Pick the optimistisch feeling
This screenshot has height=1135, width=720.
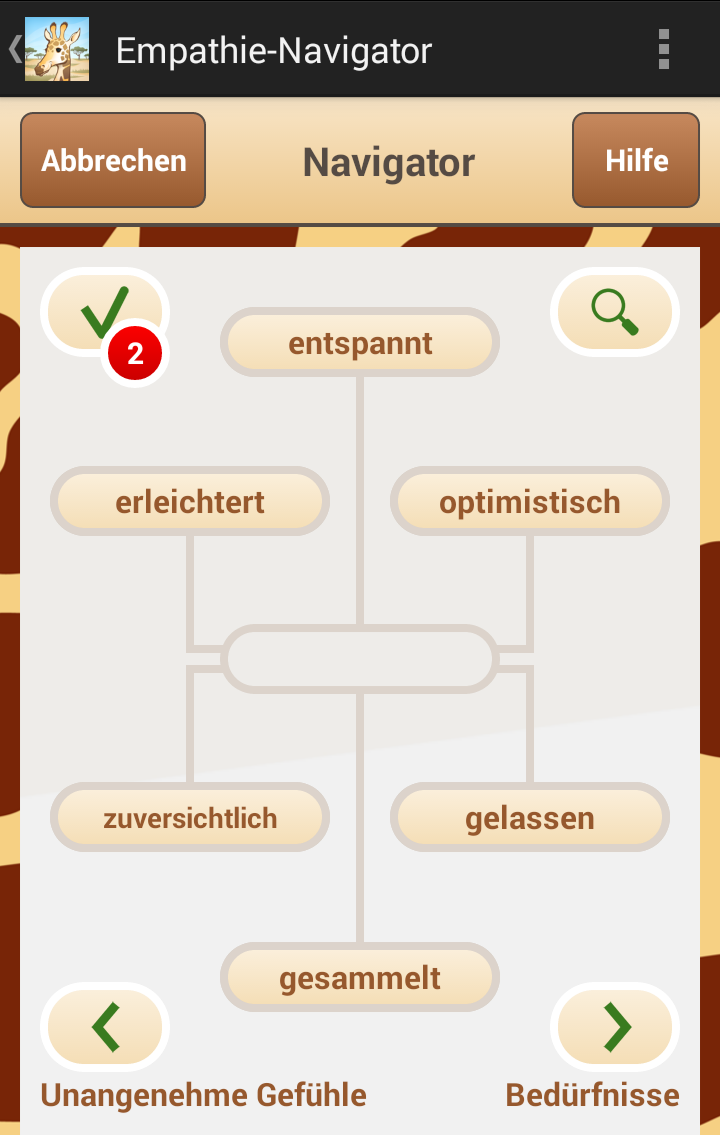coord(529,502)
